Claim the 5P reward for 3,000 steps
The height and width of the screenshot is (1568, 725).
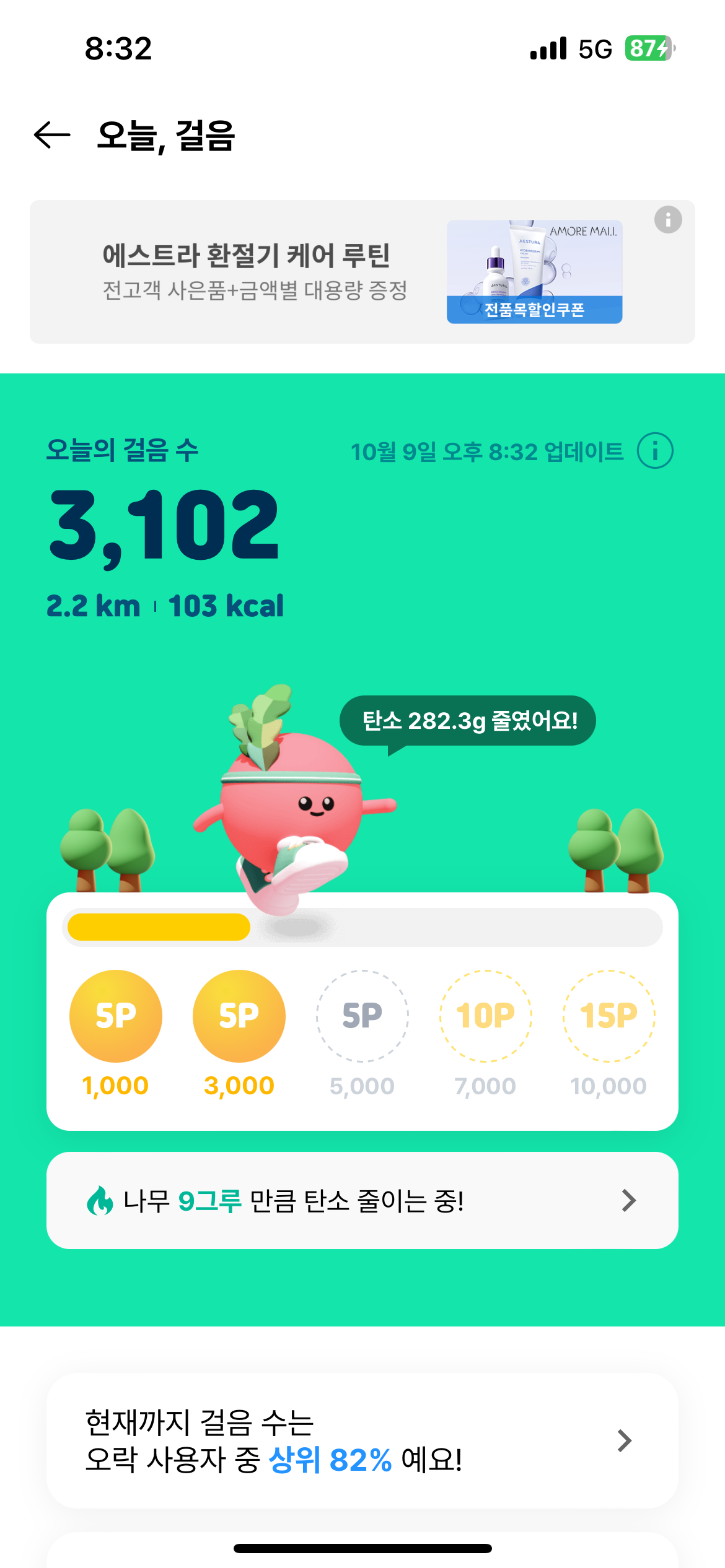(239, 1016)
